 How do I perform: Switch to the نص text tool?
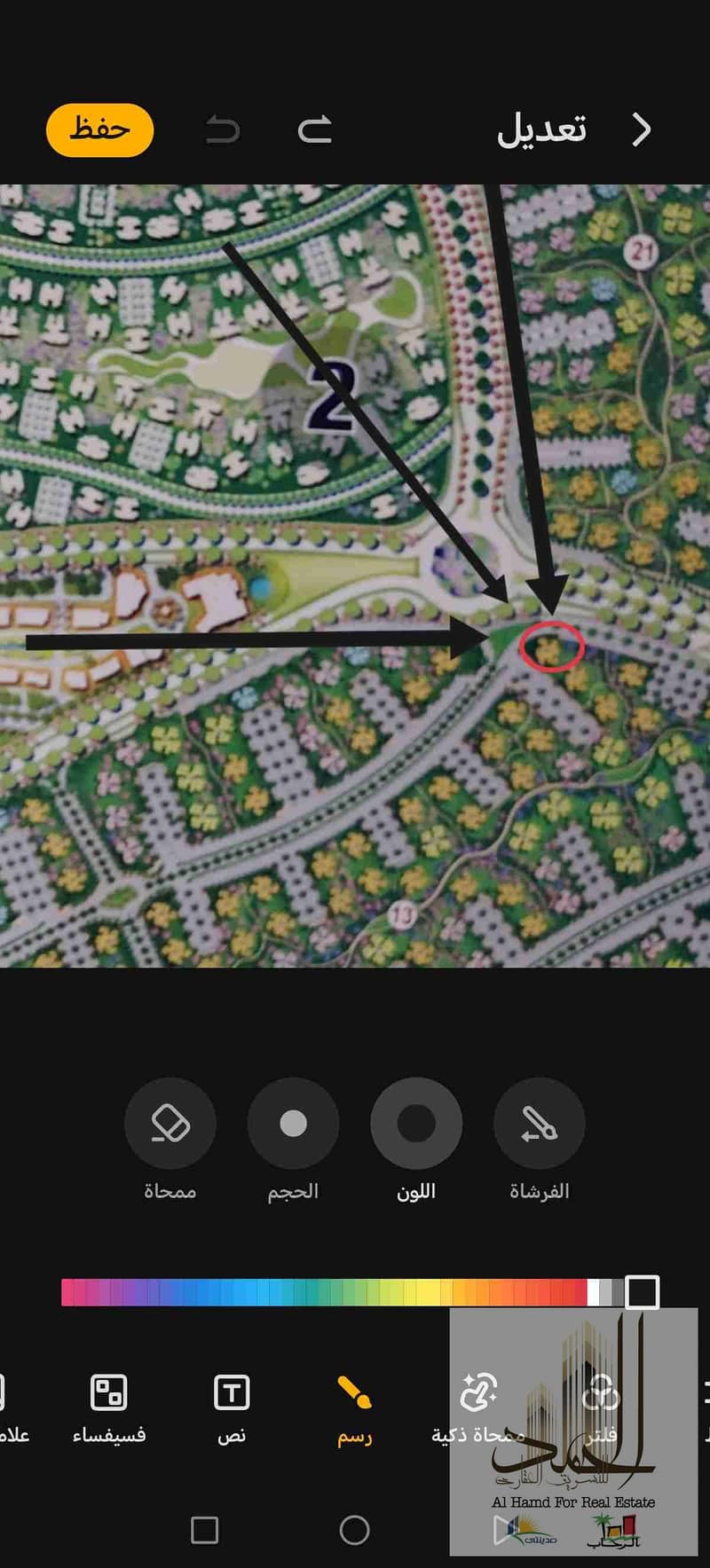click(x=232, y=1394)
